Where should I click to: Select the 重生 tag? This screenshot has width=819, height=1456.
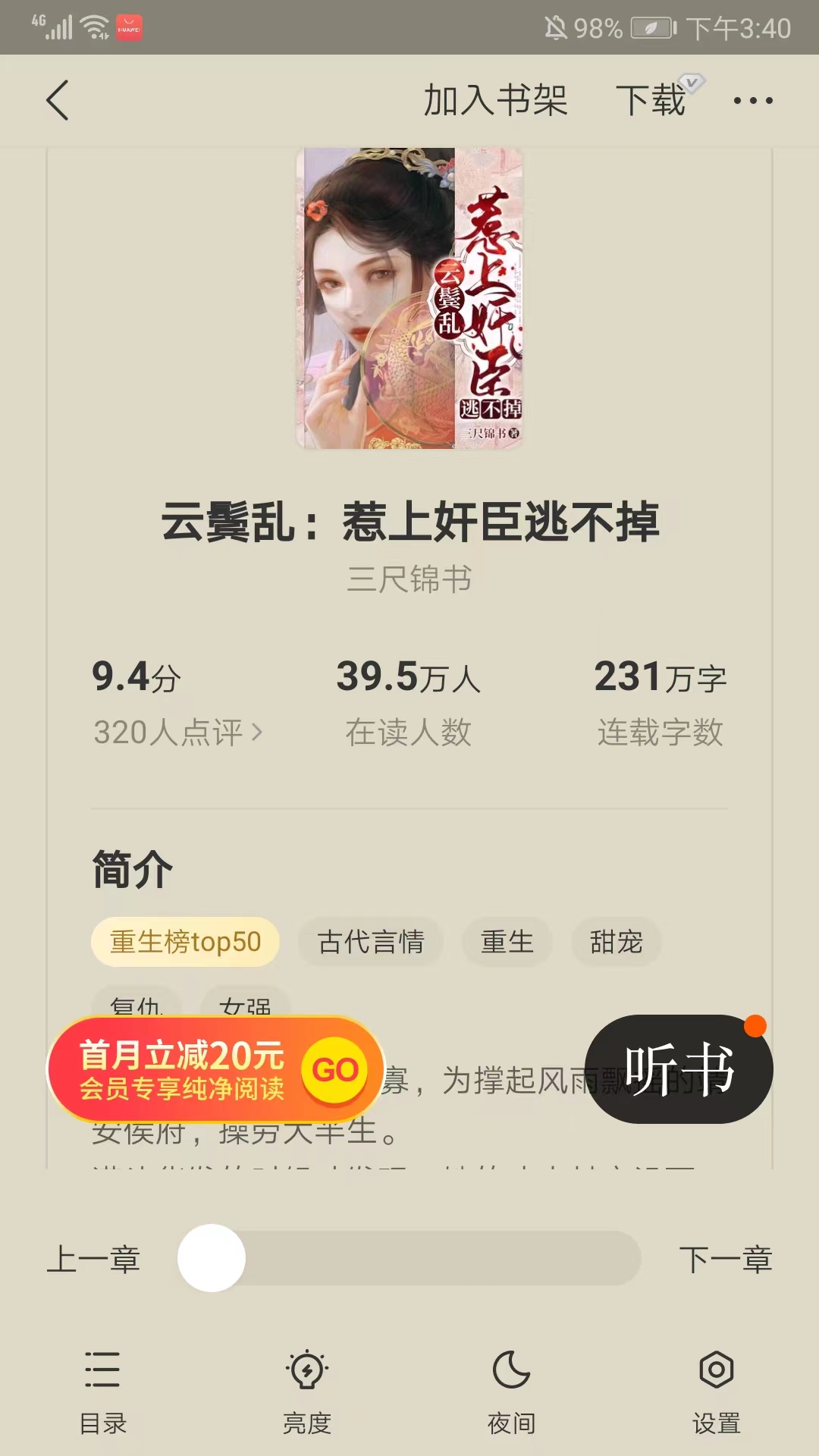click(x=506, y=941)
